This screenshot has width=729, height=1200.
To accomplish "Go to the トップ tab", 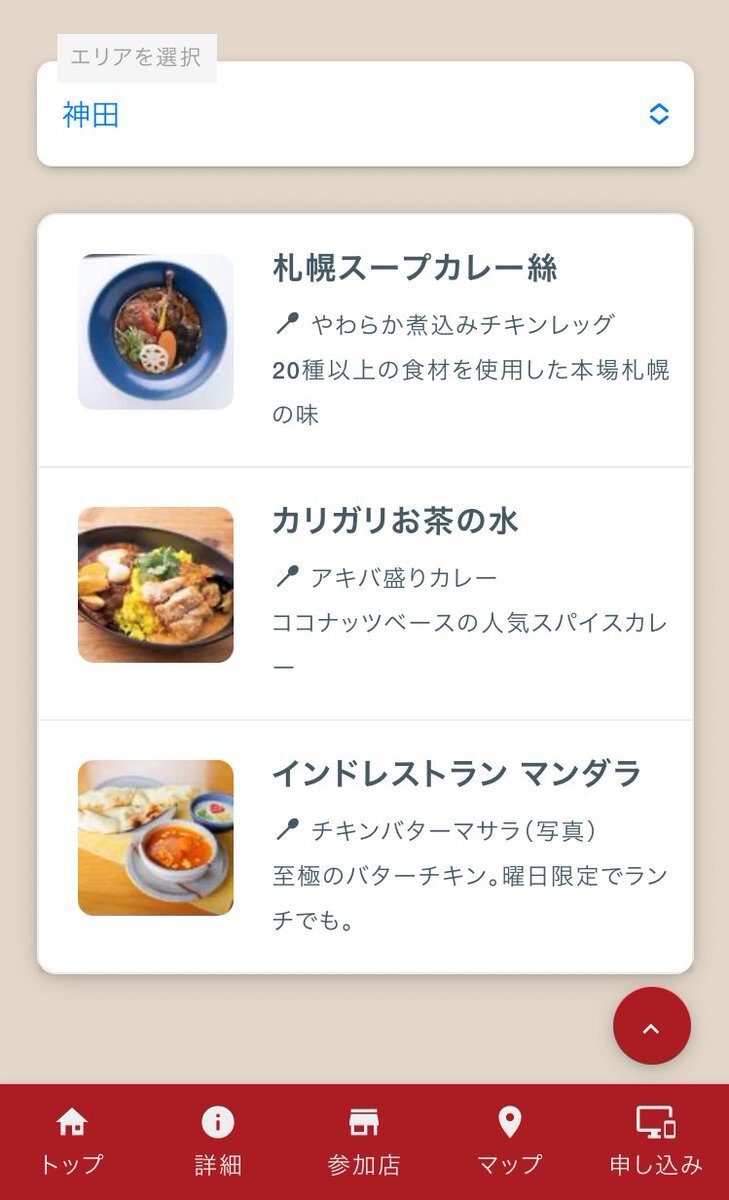I will pyautogui.click(x=72, y=1141).
